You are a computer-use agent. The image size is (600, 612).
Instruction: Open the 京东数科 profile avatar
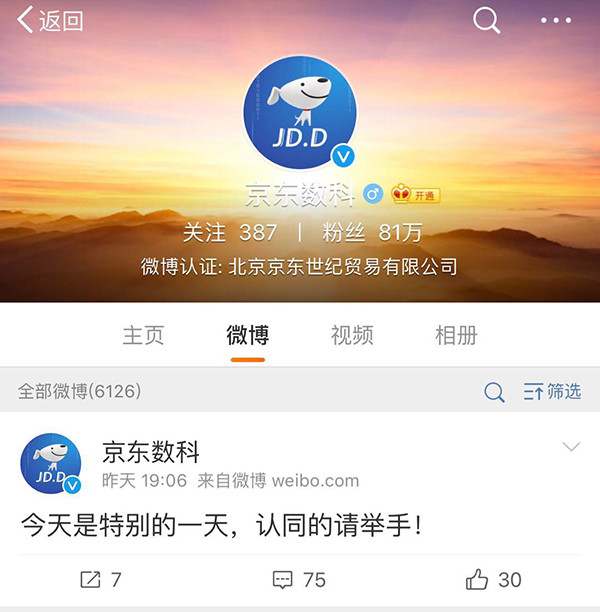tap(300, 114)
